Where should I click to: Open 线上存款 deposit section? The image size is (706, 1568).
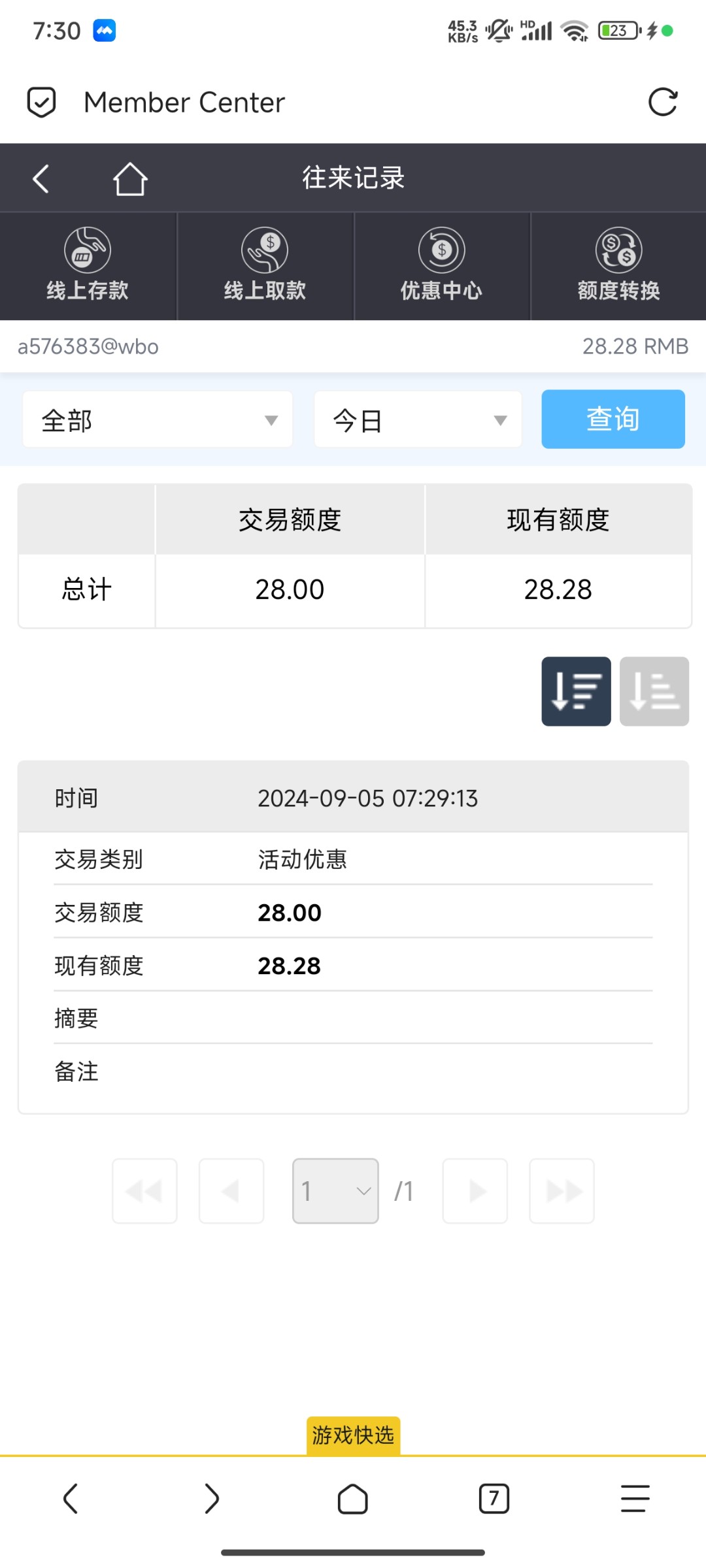[88, 265]
